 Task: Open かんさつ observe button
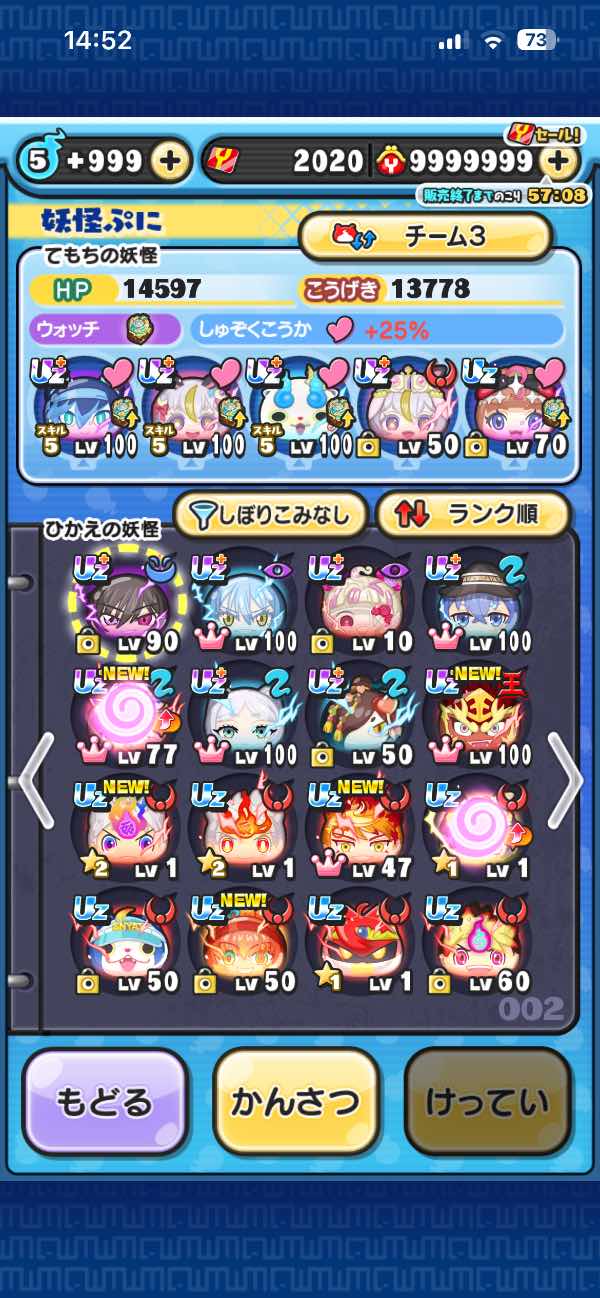(x=296, y=1101)
